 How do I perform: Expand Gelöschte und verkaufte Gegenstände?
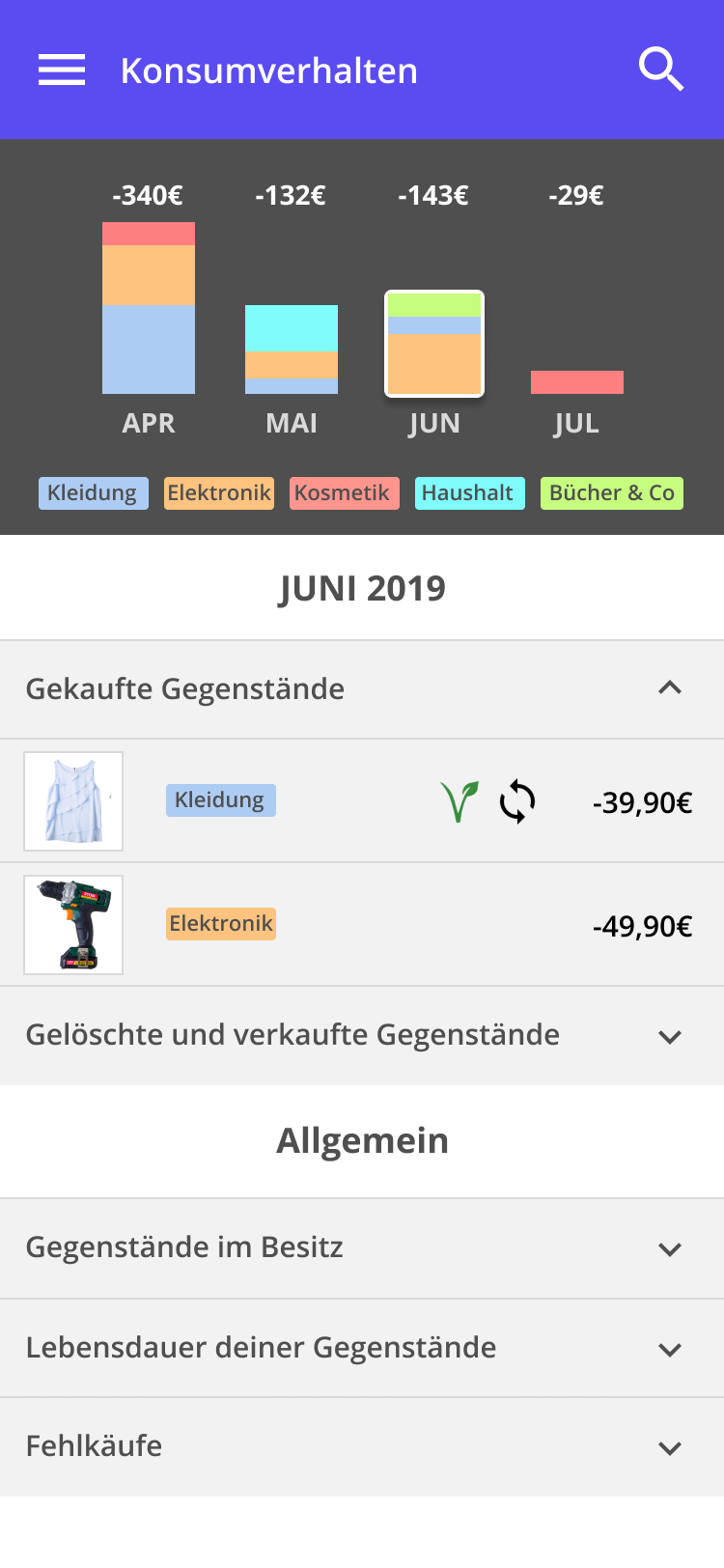coord(670,1036)
